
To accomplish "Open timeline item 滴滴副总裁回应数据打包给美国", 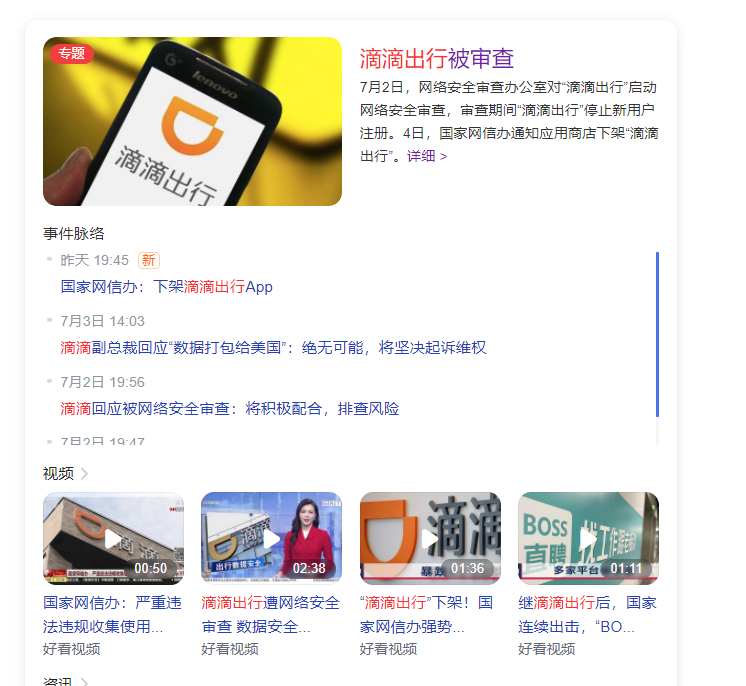I will (273, 348).
